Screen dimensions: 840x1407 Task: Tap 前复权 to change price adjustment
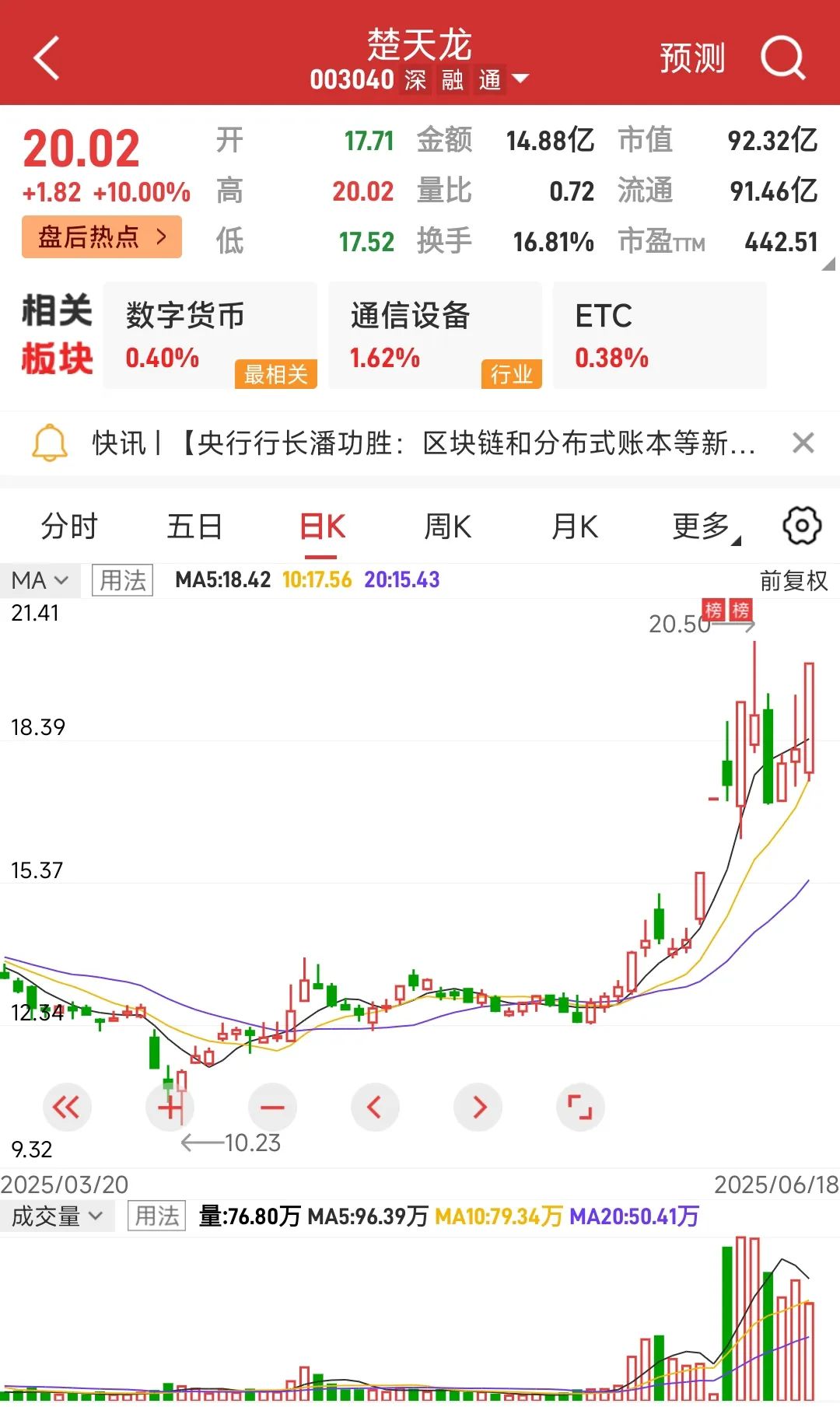pyautogui.click(x=793, y=581)
